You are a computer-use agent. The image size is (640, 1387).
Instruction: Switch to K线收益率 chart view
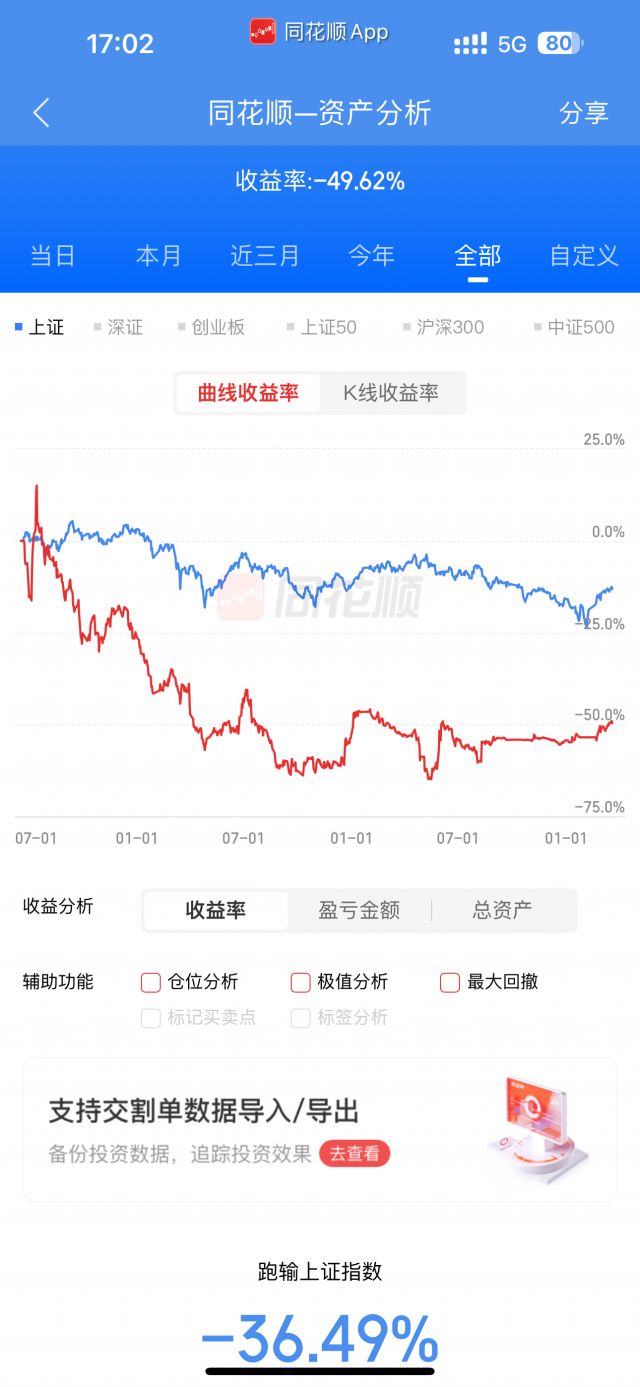(391, 393)
